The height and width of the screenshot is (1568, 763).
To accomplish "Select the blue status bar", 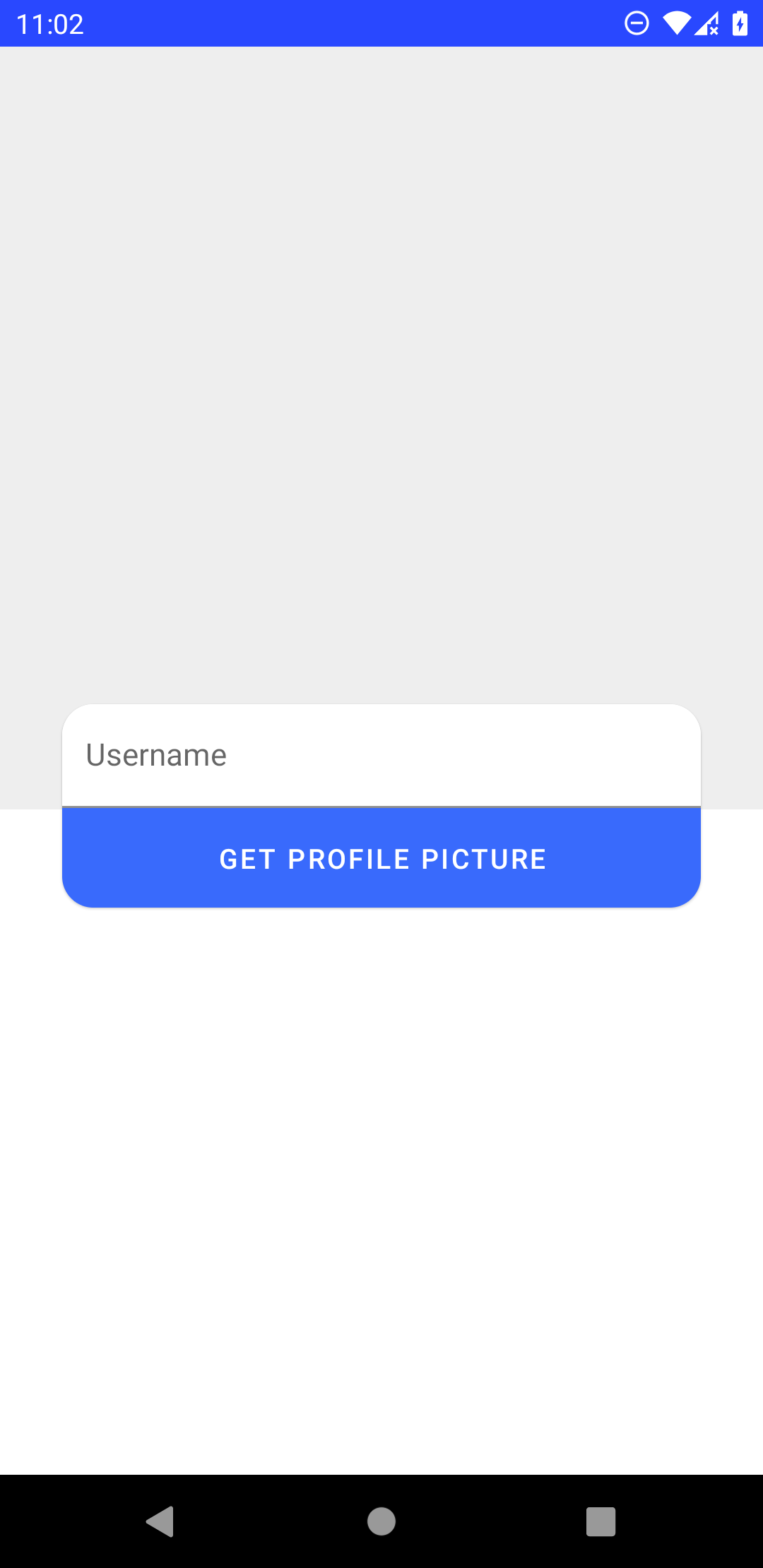I will coord(381,23).
